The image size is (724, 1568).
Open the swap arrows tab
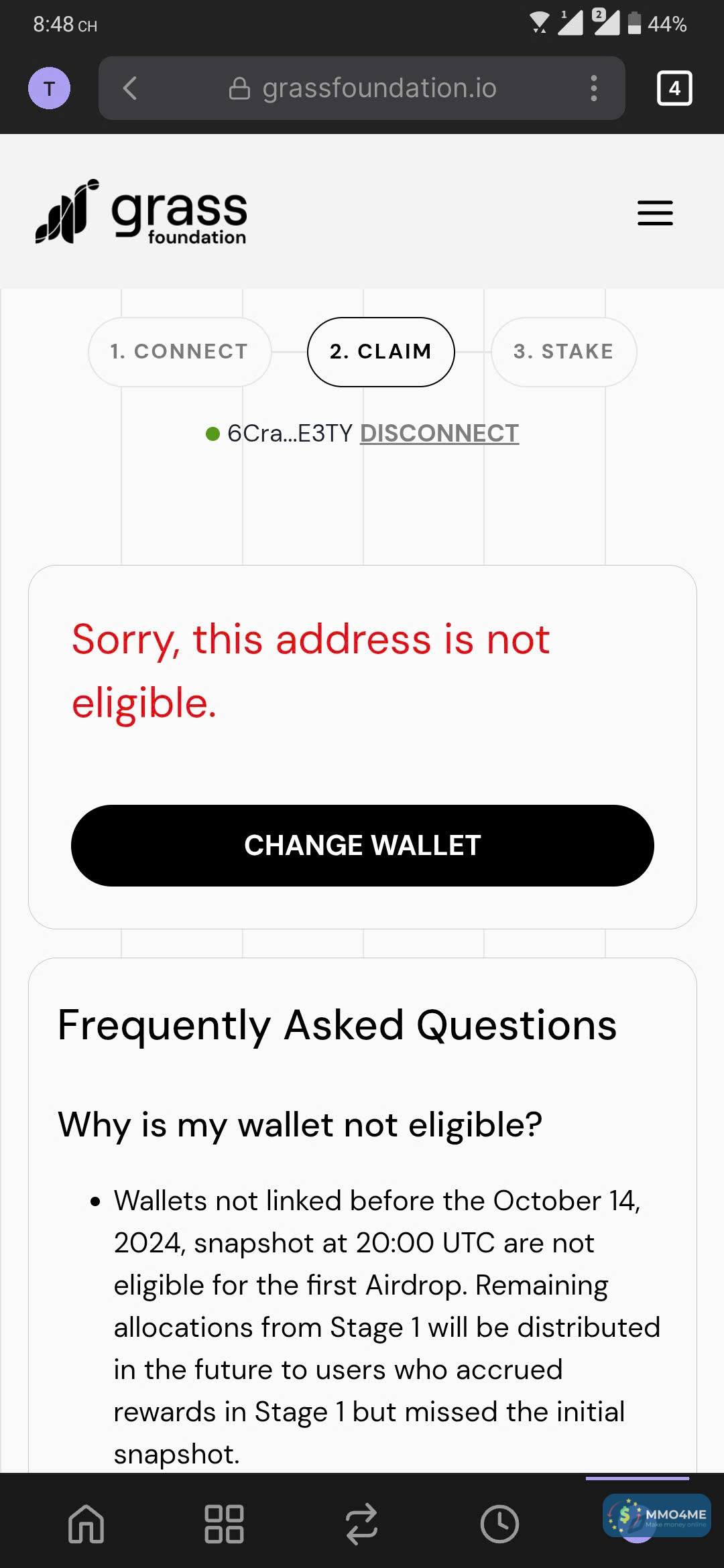tap(362, 1524)
